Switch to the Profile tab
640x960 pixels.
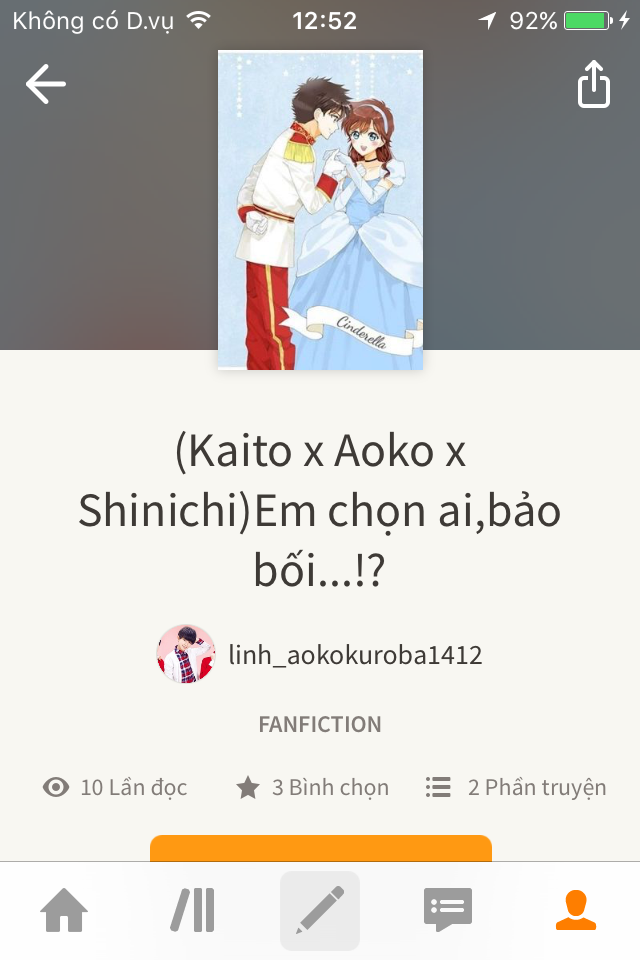point(575,910)
